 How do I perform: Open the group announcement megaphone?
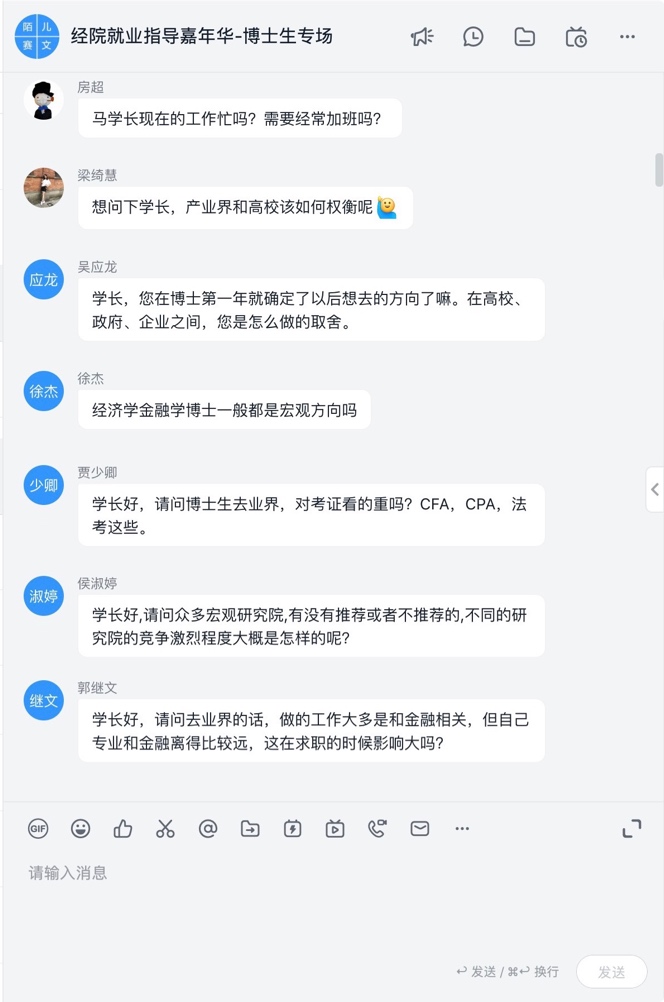(422, 37)
